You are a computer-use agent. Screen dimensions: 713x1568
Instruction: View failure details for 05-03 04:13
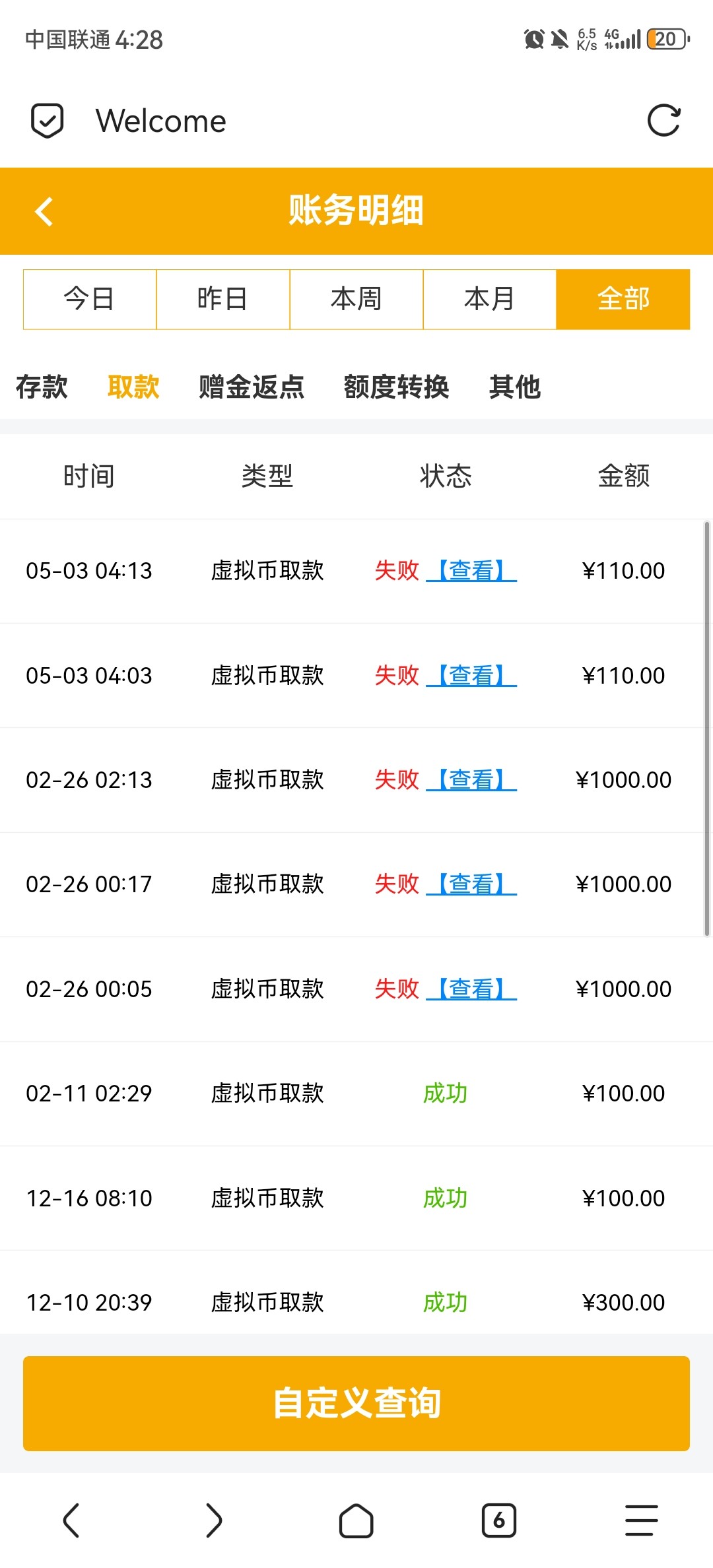click(471, 571)
